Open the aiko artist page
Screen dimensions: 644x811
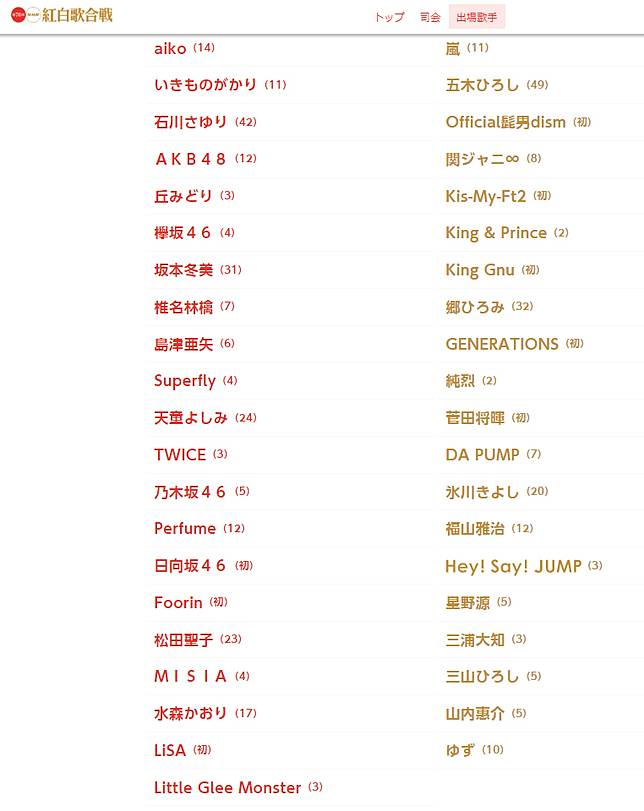170,48
